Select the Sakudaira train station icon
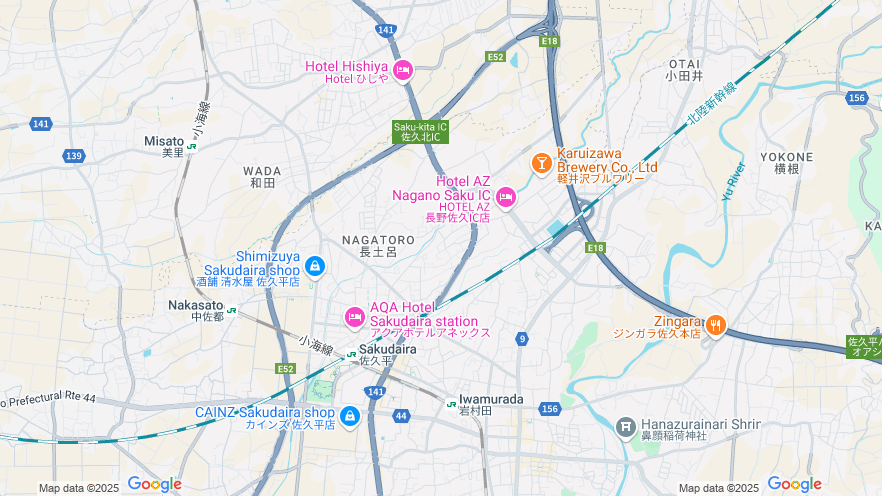 (351, 353)
